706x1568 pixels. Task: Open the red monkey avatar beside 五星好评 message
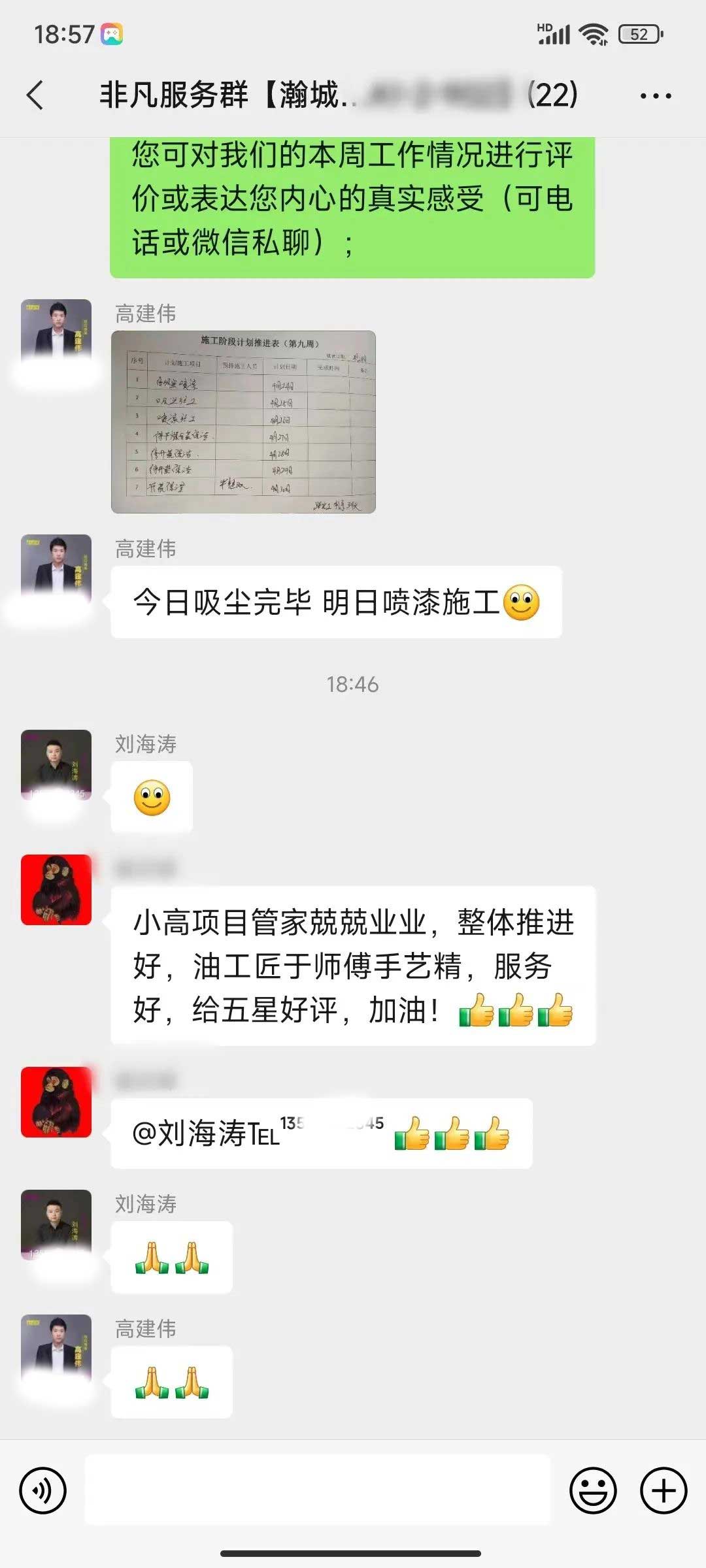56,889
